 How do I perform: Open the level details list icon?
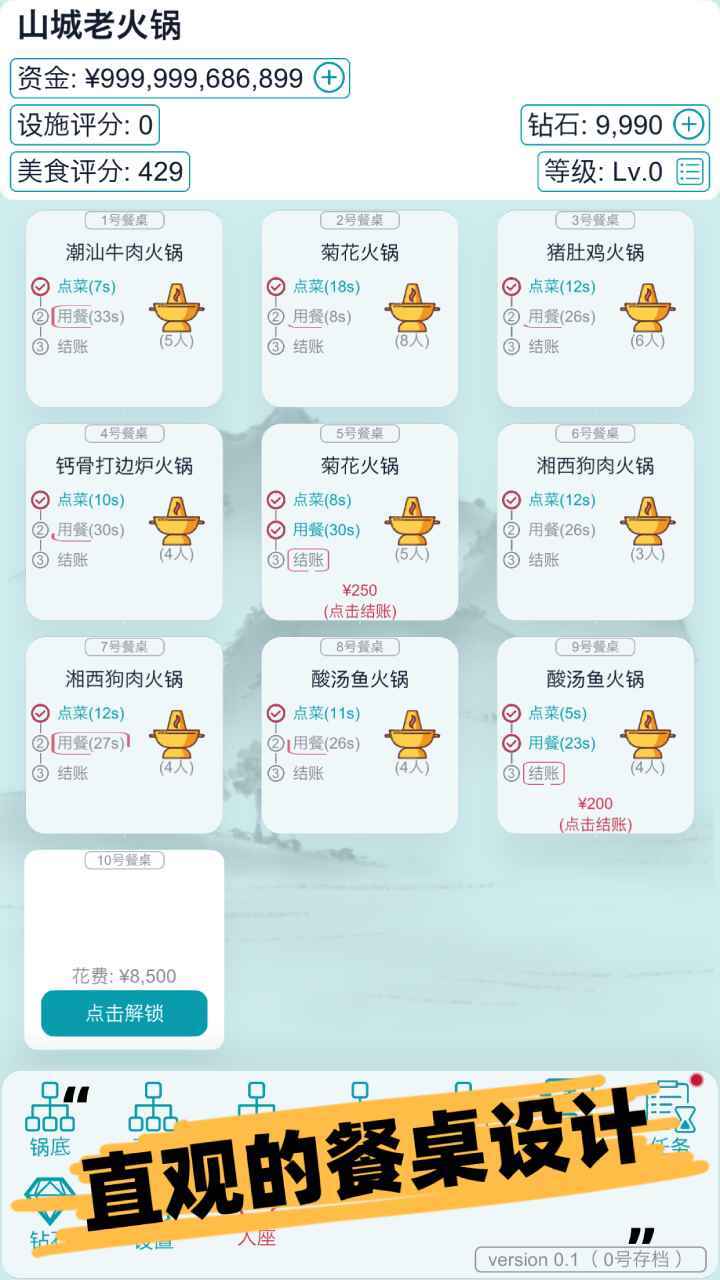point(690,171)
